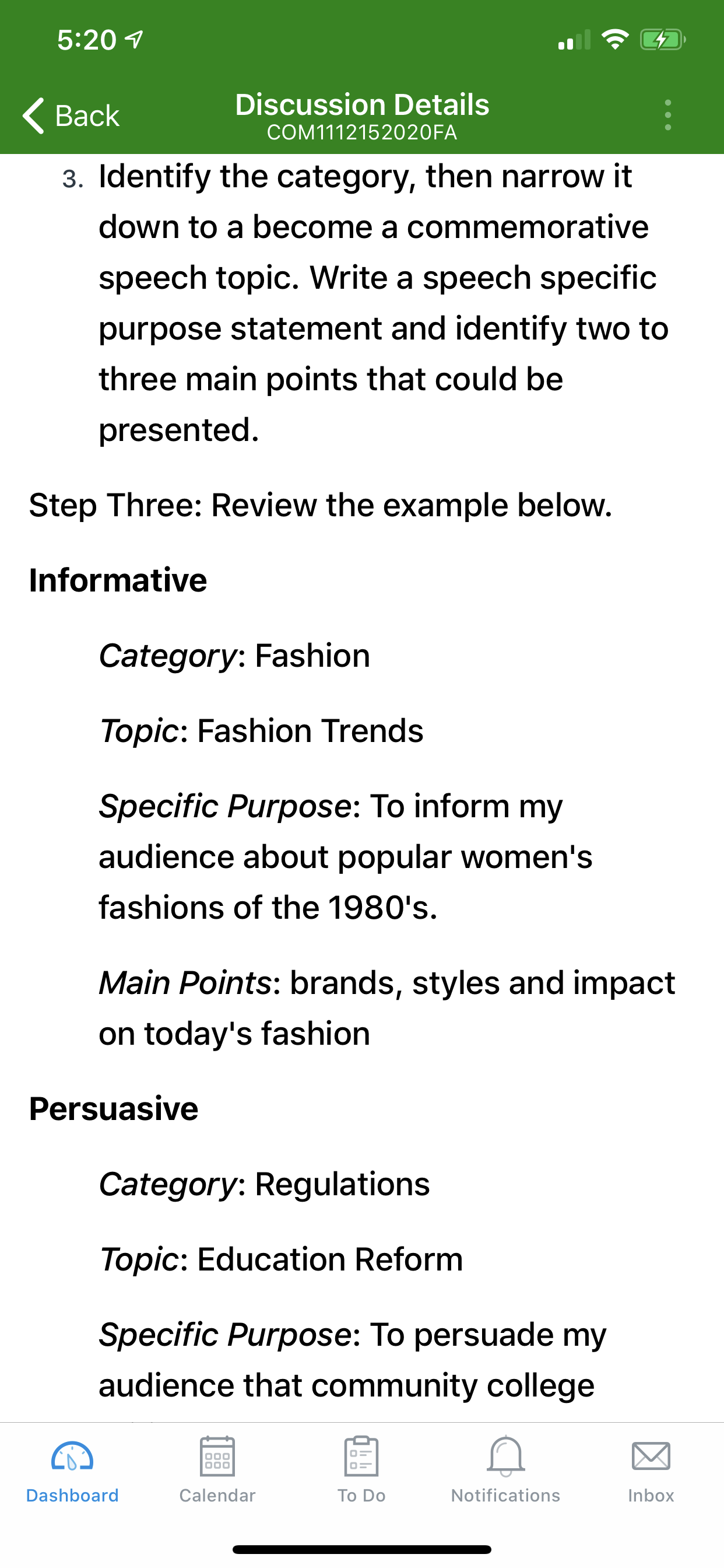This screenshot has height=1568, width=724.
Task: Switch to the Dashboard tab
Action: point(72,1471)
